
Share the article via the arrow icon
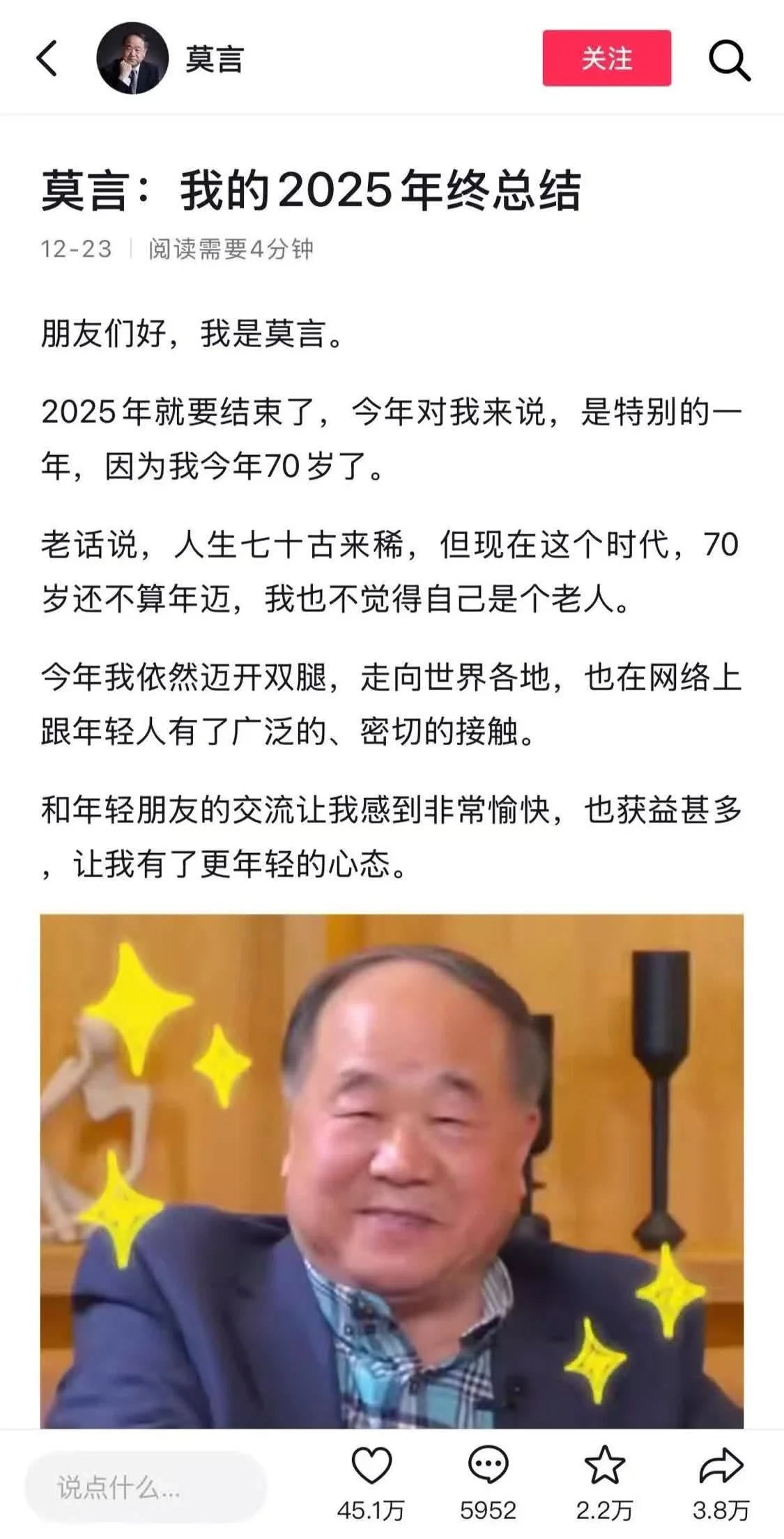721,1466
